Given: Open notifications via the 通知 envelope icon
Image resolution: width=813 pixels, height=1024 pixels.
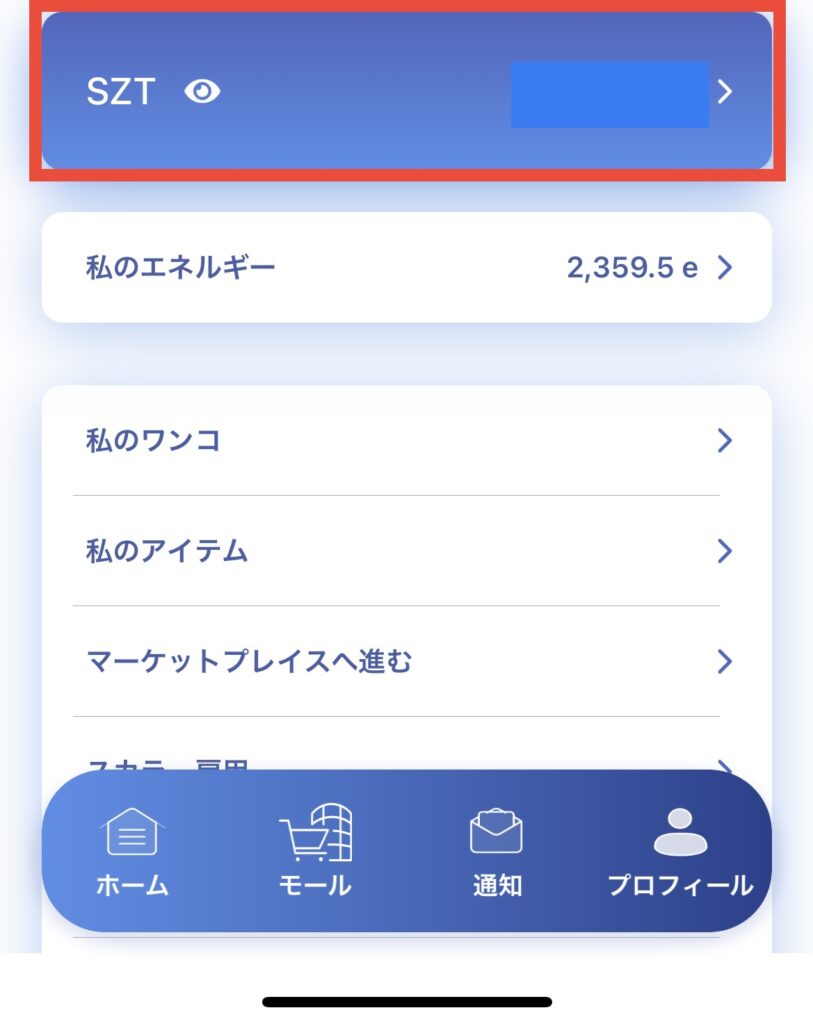Looking at the screenshot, I should [x=497, y=830].
